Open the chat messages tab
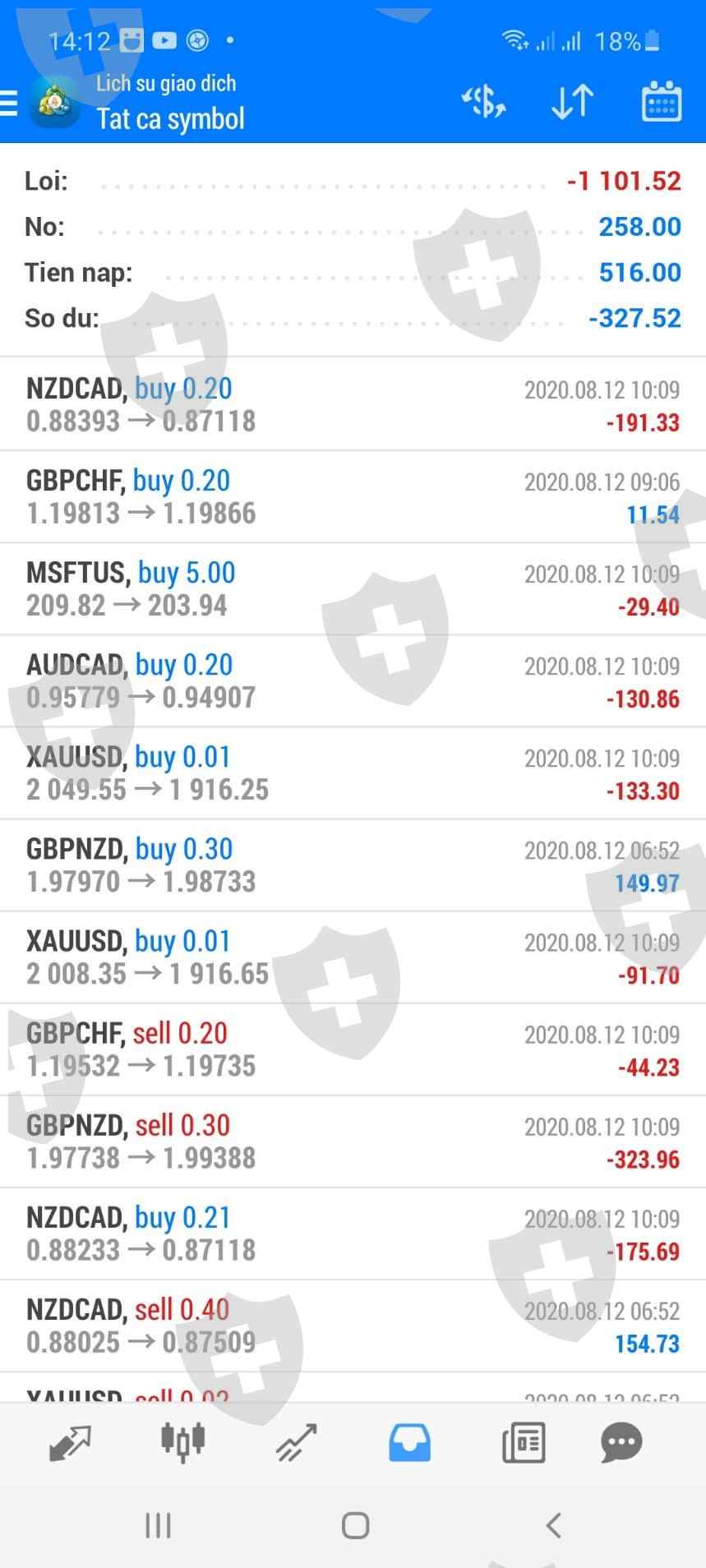The image size is (706, 1568). [x=621, y=1443]
